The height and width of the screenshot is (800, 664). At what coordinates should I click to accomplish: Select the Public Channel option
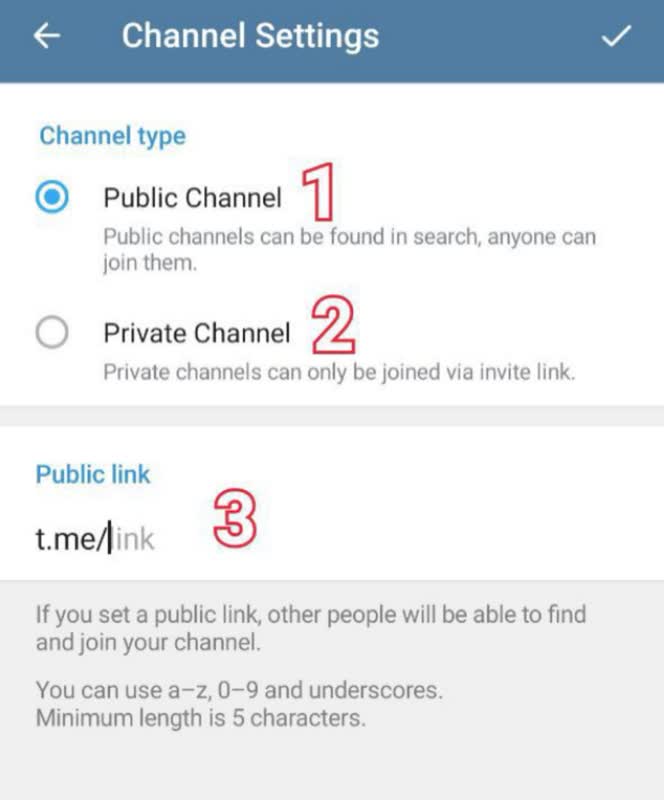[x=51, y=198]
